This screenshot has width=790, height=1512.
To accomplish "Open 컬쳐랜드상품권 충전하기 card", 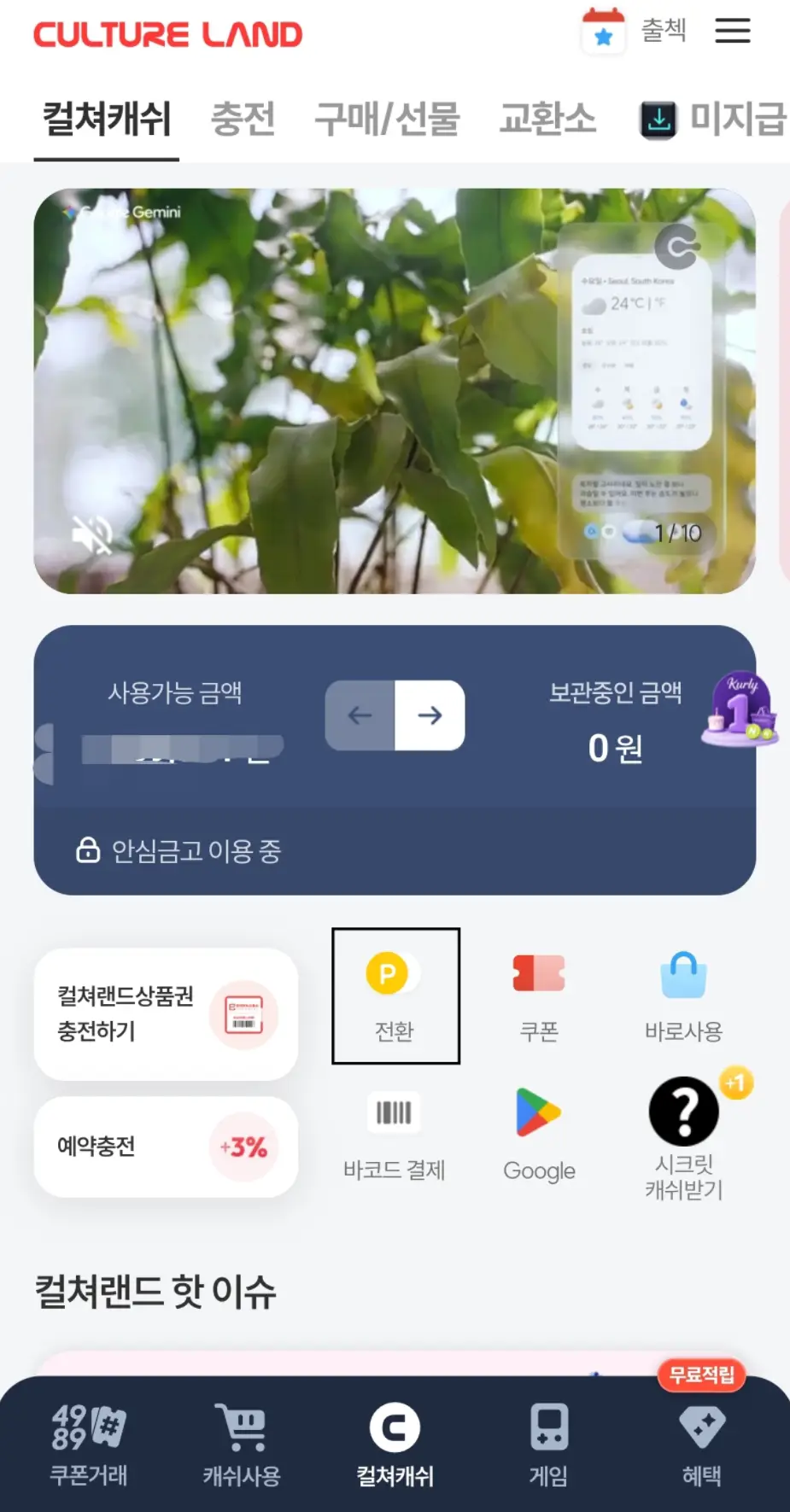I will tap(166, 1014).
